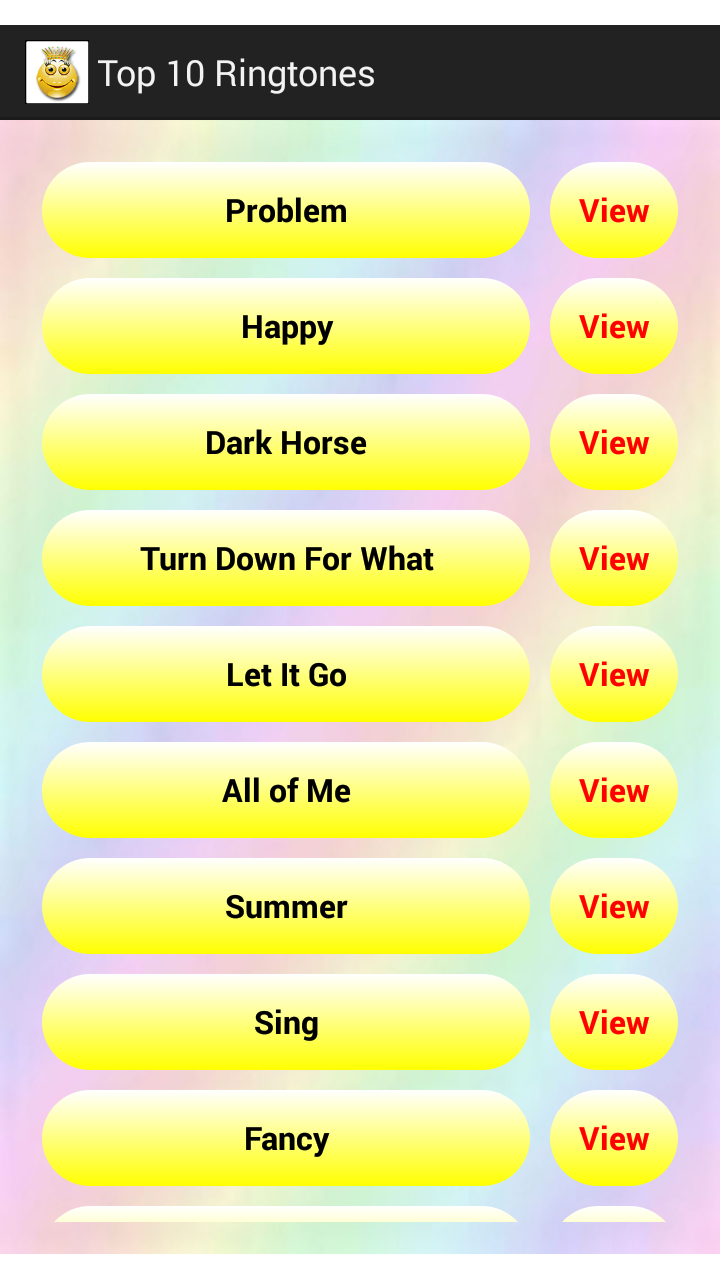Open View for Turn Down For What
This screenshot has height=1280, width=720.
coord(614,559)
